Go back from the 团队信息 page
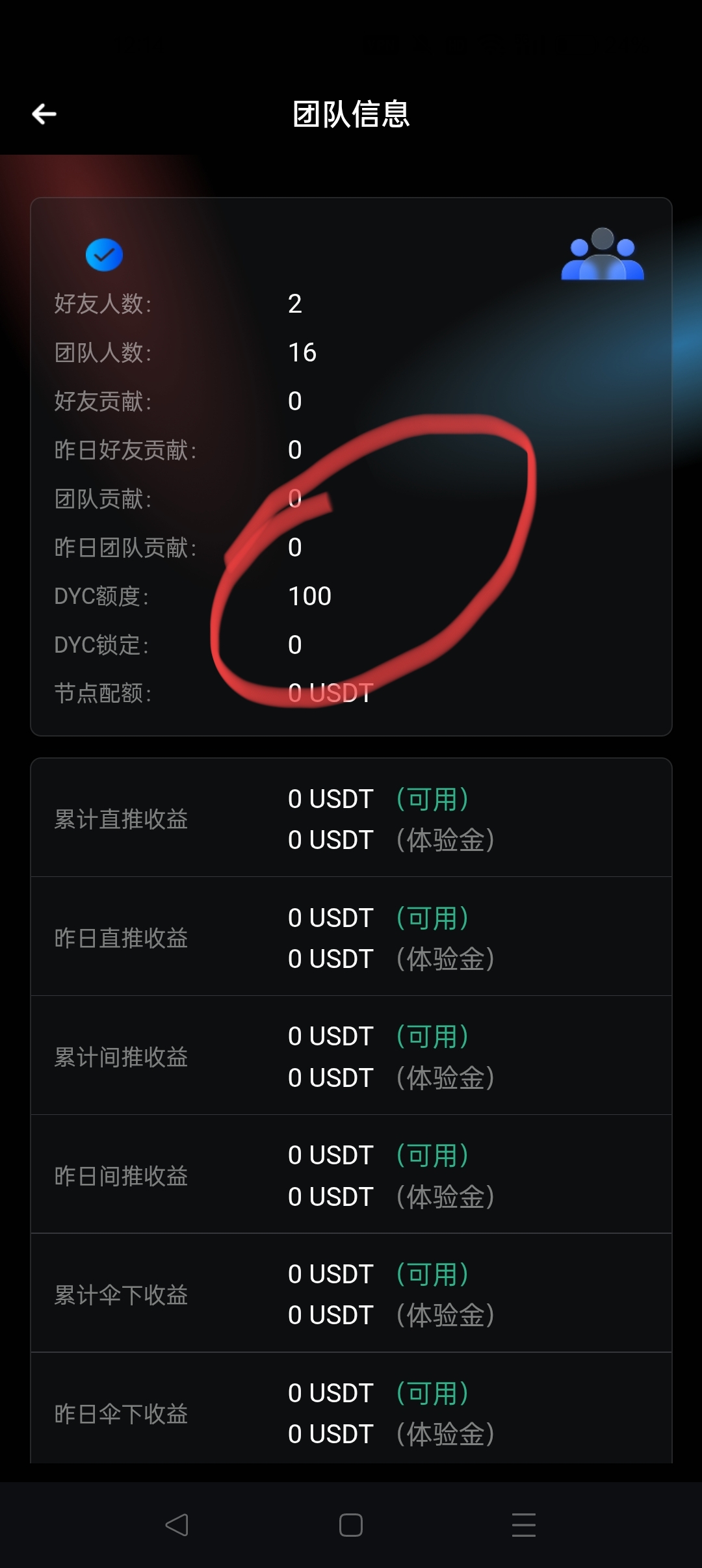 44,114
